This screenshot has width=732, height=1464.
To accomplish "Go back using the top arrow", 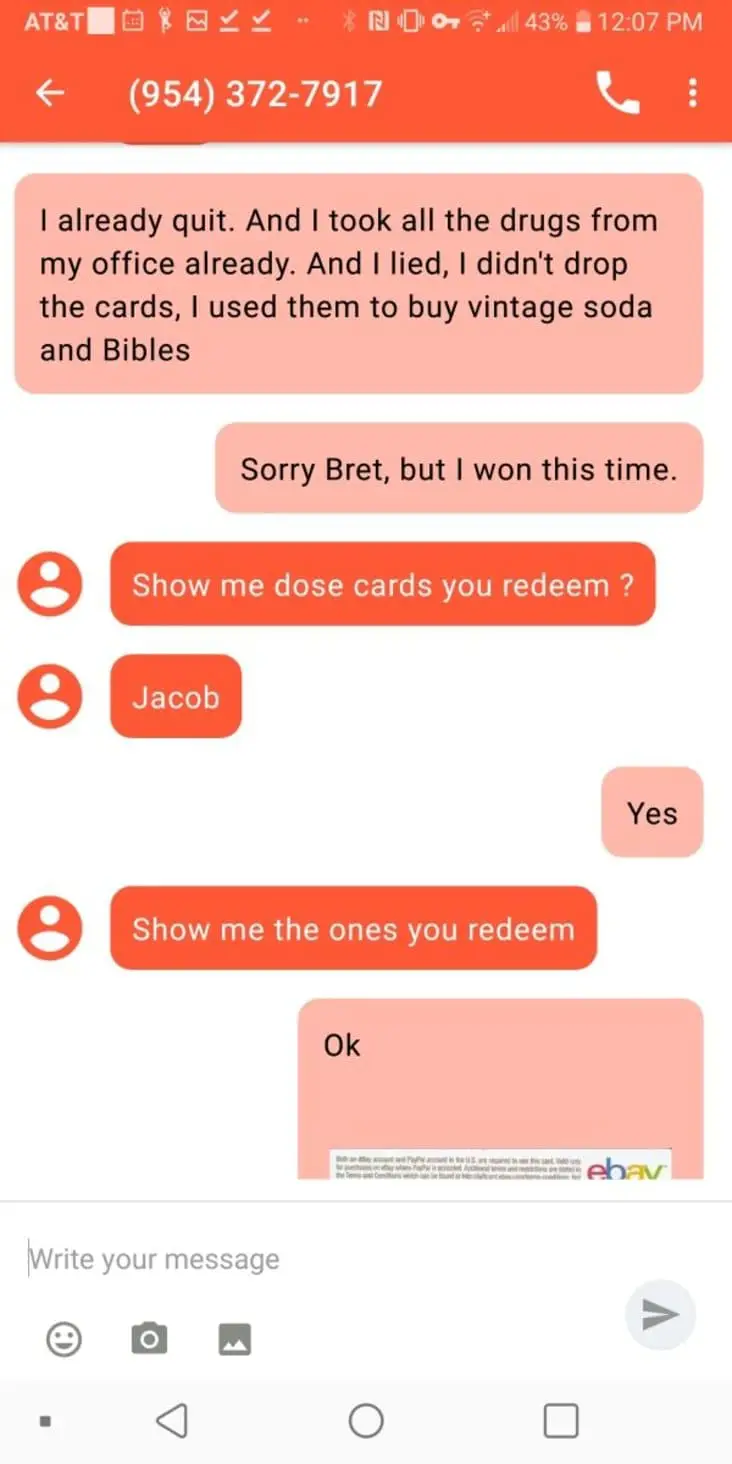I will 50,93.
